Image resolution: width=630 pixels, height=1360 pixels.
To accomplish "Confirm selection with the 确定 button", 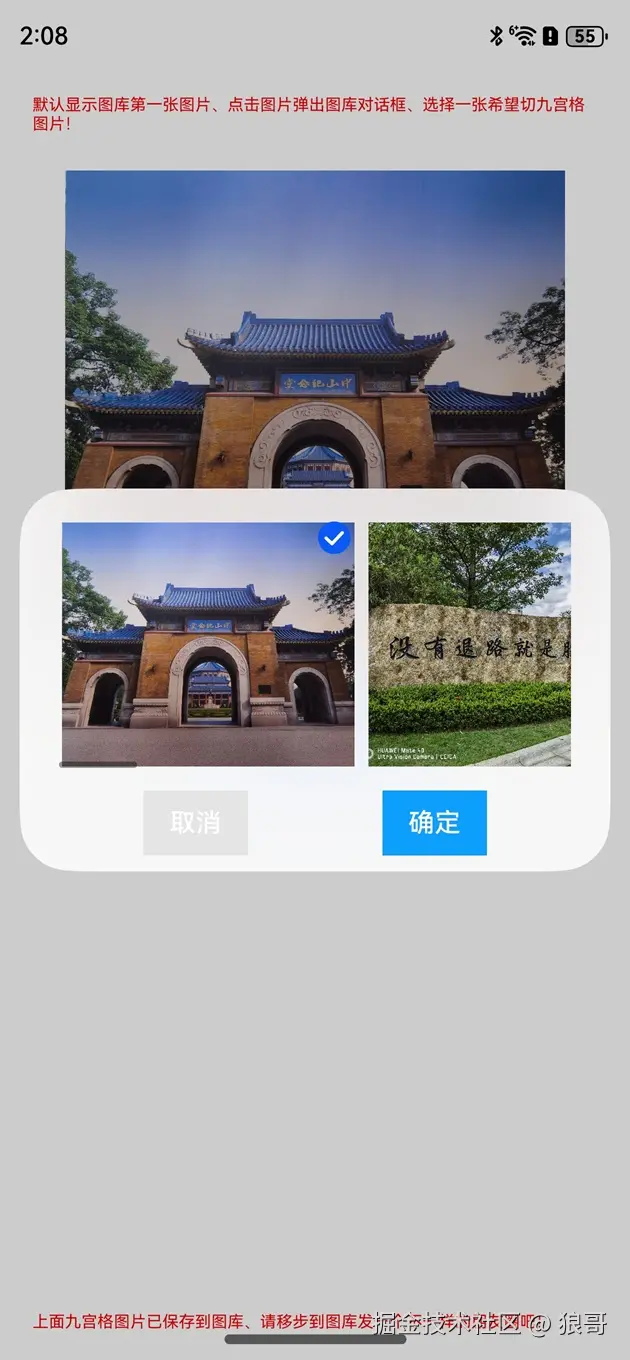I will [x=434, y=822].
